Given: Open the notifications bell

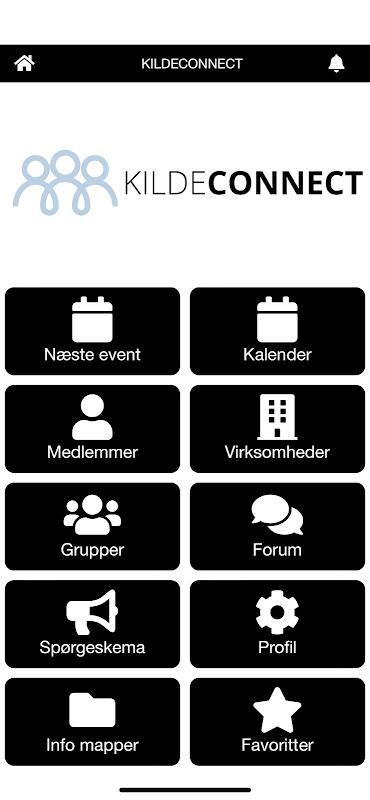Looking at the screenshot, I should coord(336,63).
